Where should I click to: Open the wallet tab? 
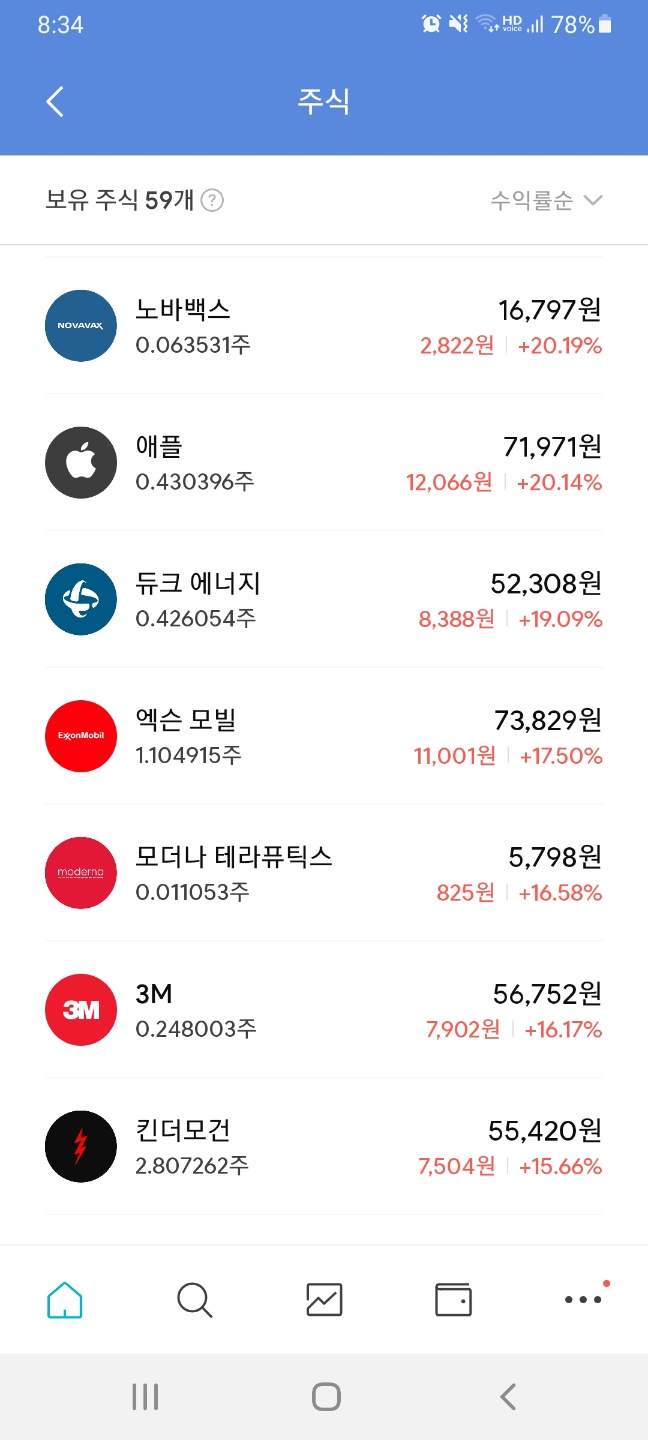click(453, 1299)
